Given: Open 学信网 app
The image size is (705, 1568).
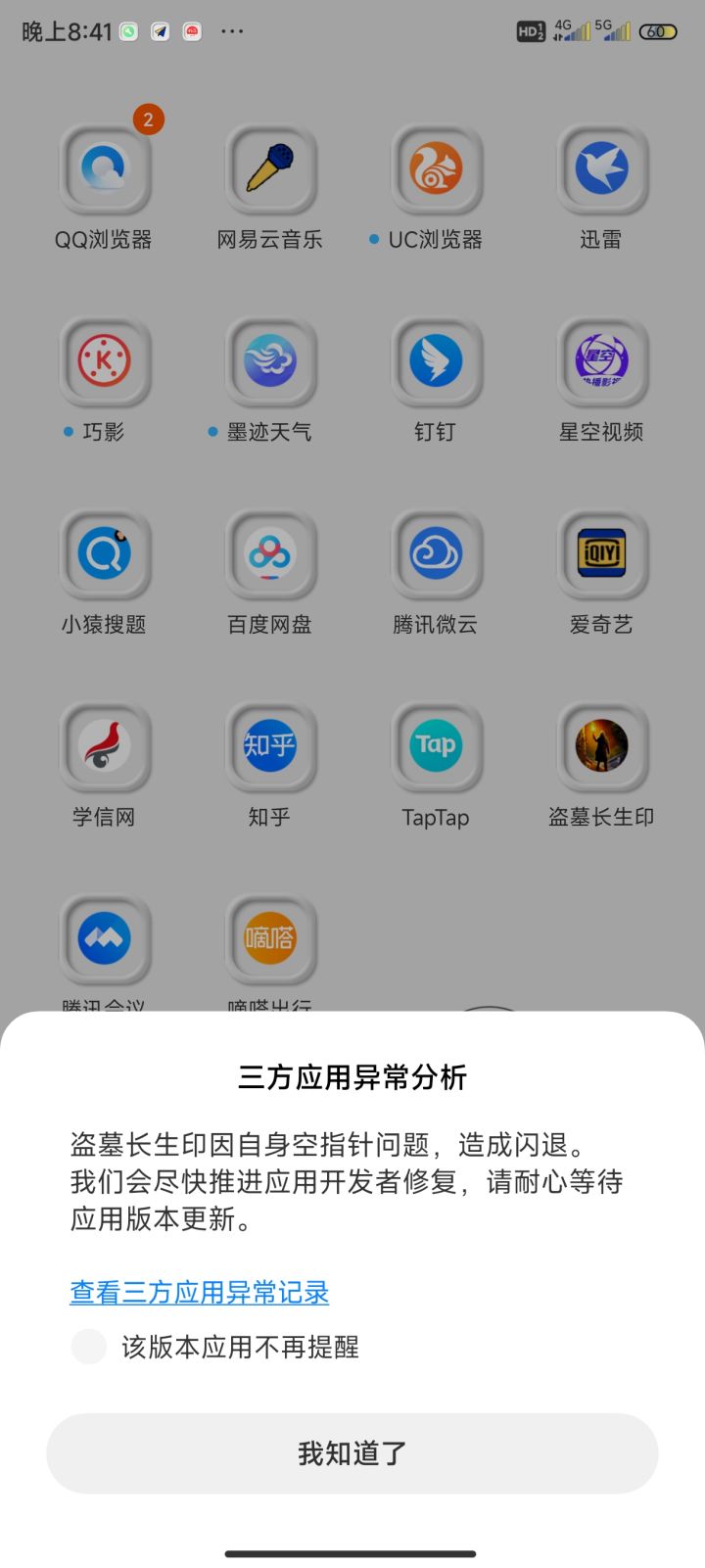Looking at the screenshot, I should (x=105, y=746).
